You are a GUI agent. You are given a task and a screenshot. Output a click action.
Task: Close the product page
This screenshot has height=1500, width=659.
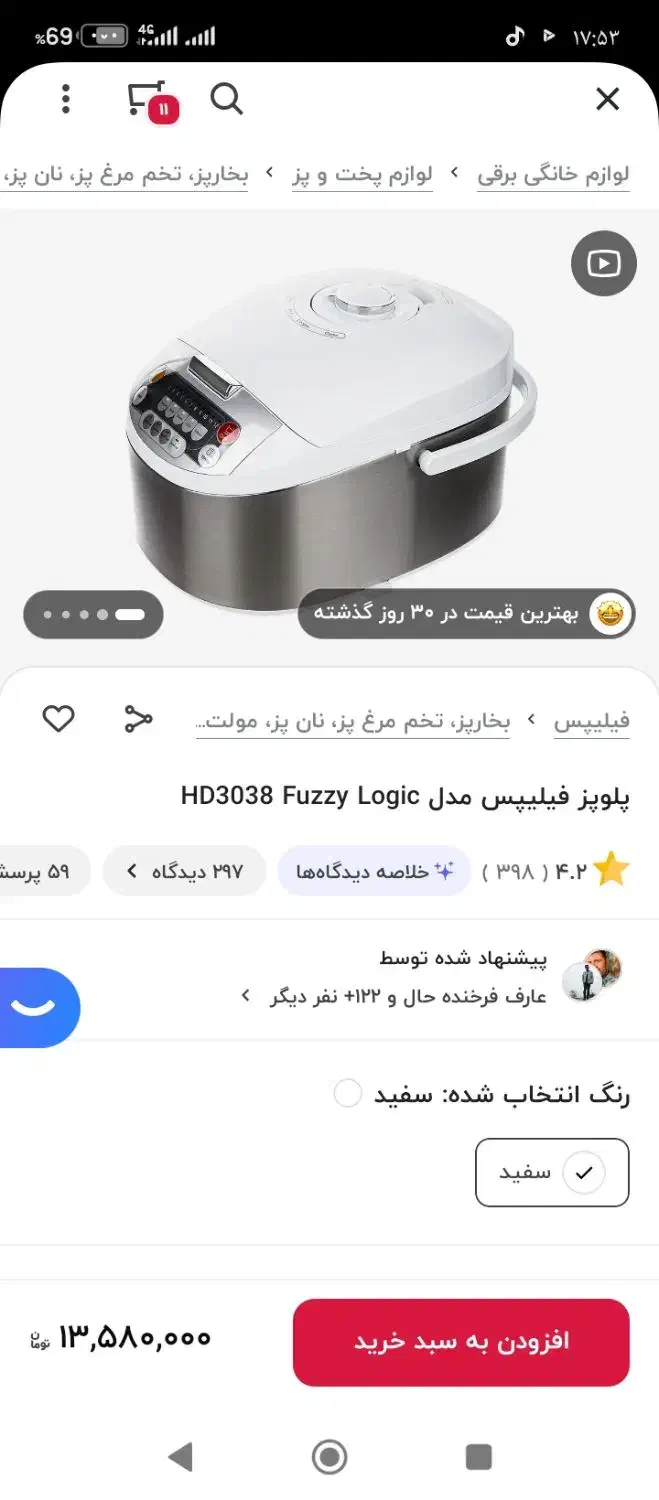pyautogui.click(x=607, y=99)
